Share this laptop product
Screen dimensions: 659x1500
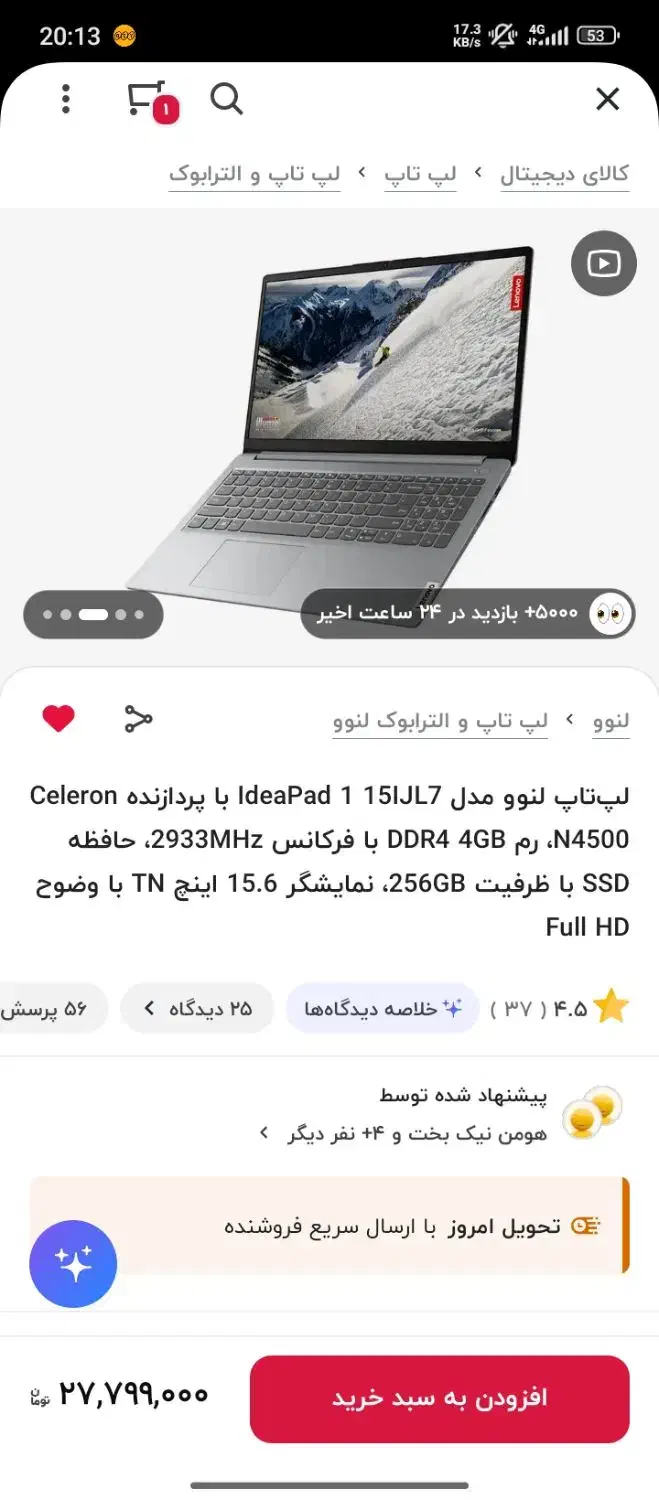[x=138, y=718]
